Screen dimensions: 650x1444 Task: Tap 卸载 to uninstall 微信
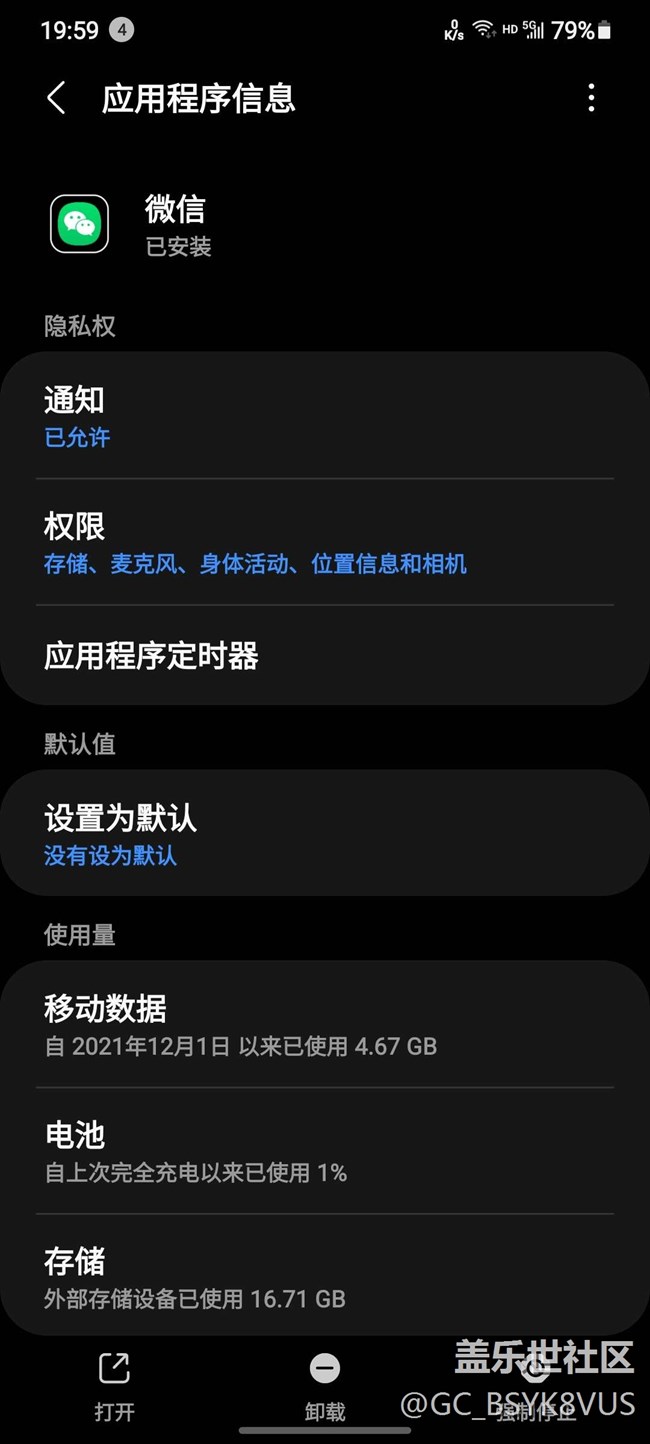coord(325,1386)
